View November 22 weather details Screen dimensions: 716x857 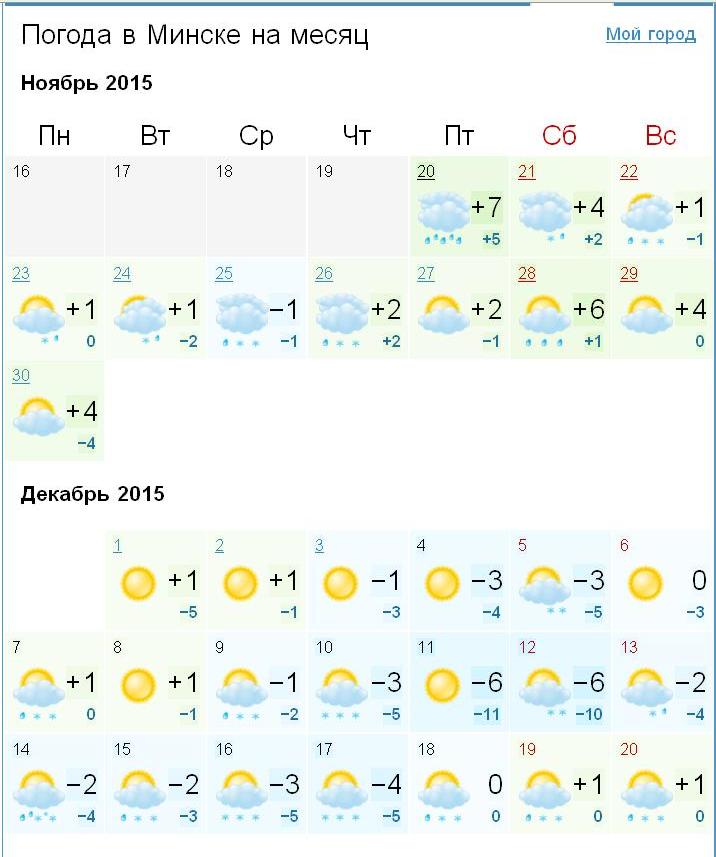(629, 172)
